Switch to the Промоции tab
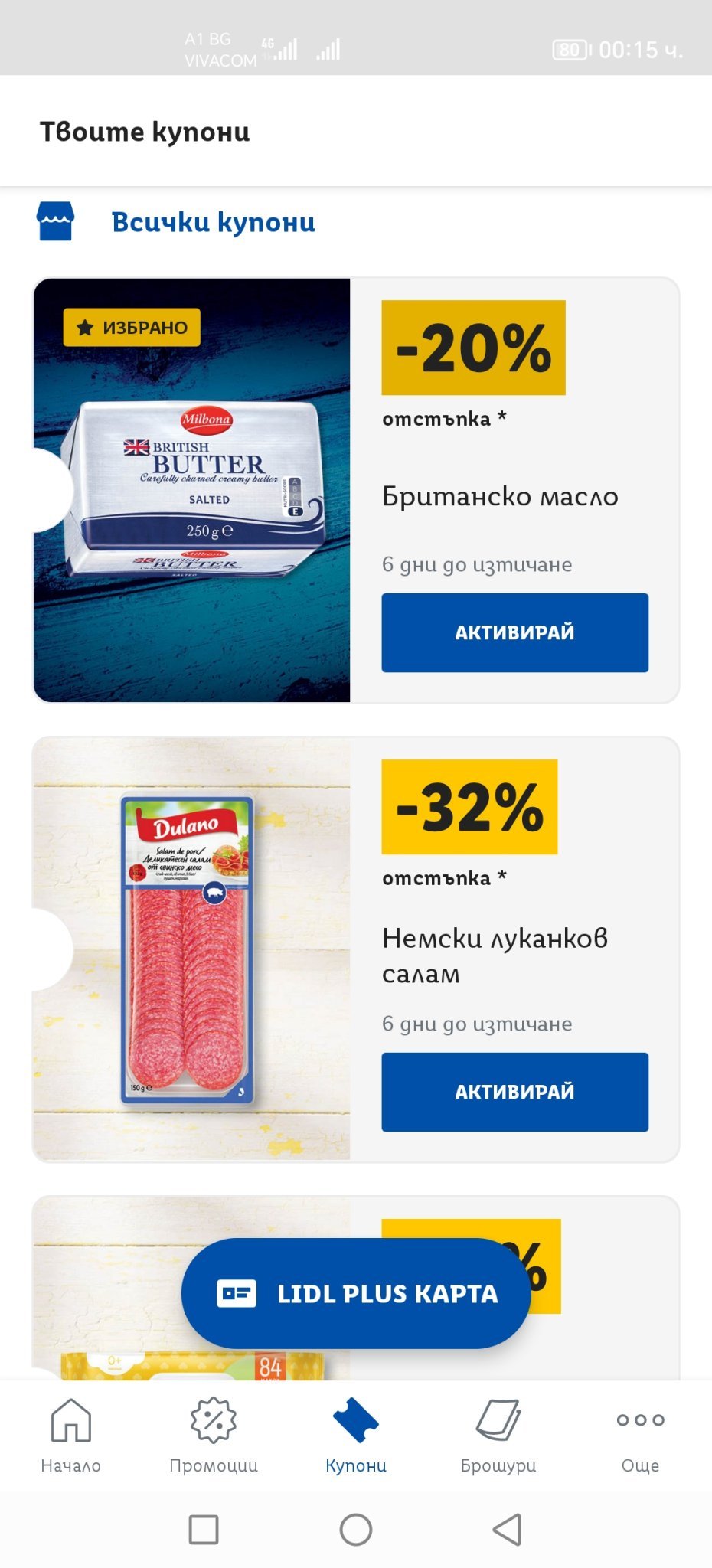The image size is (712, 1568). (x=214, y=1436)
